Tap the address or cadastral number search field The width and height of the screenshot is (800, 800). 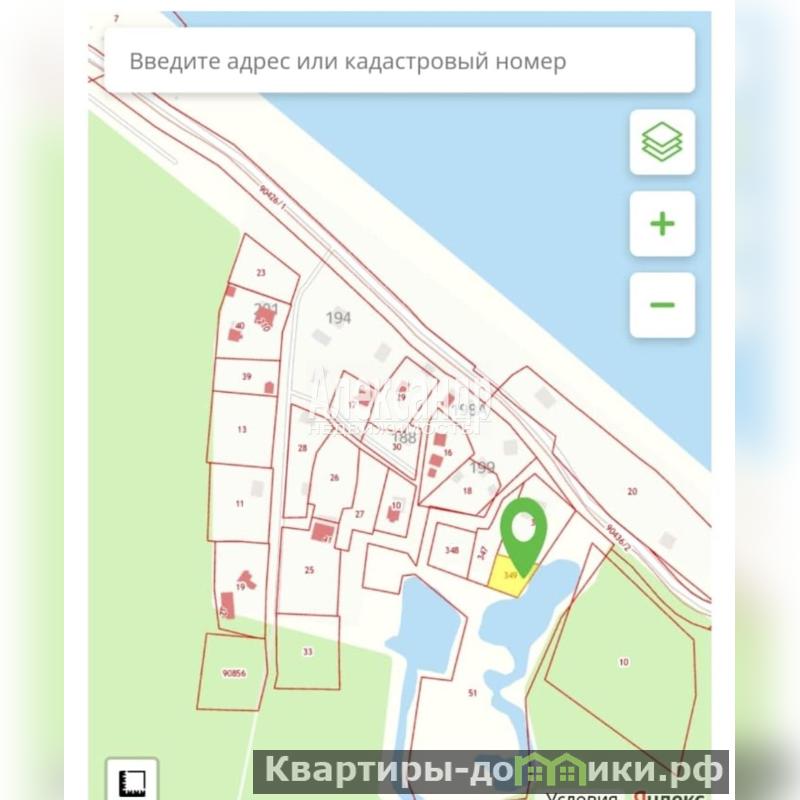(x=400, y=61)
